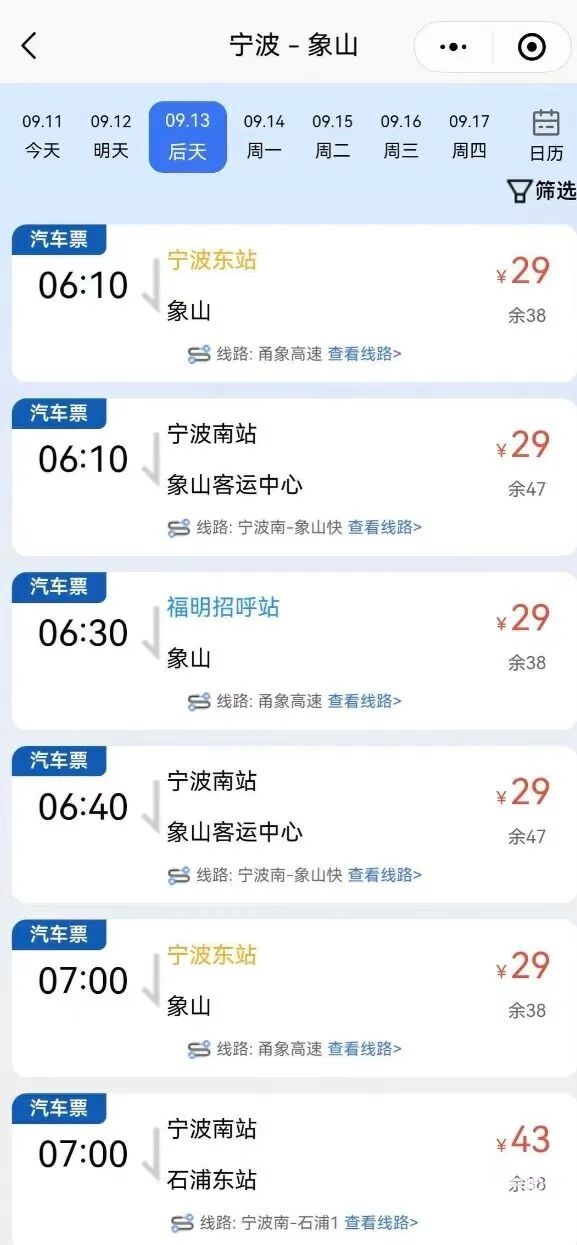This screenshot has width=577, height=1245.
Task: Close the mini program with circle icon
Action: pyautogui.click(x=531, y=47)
